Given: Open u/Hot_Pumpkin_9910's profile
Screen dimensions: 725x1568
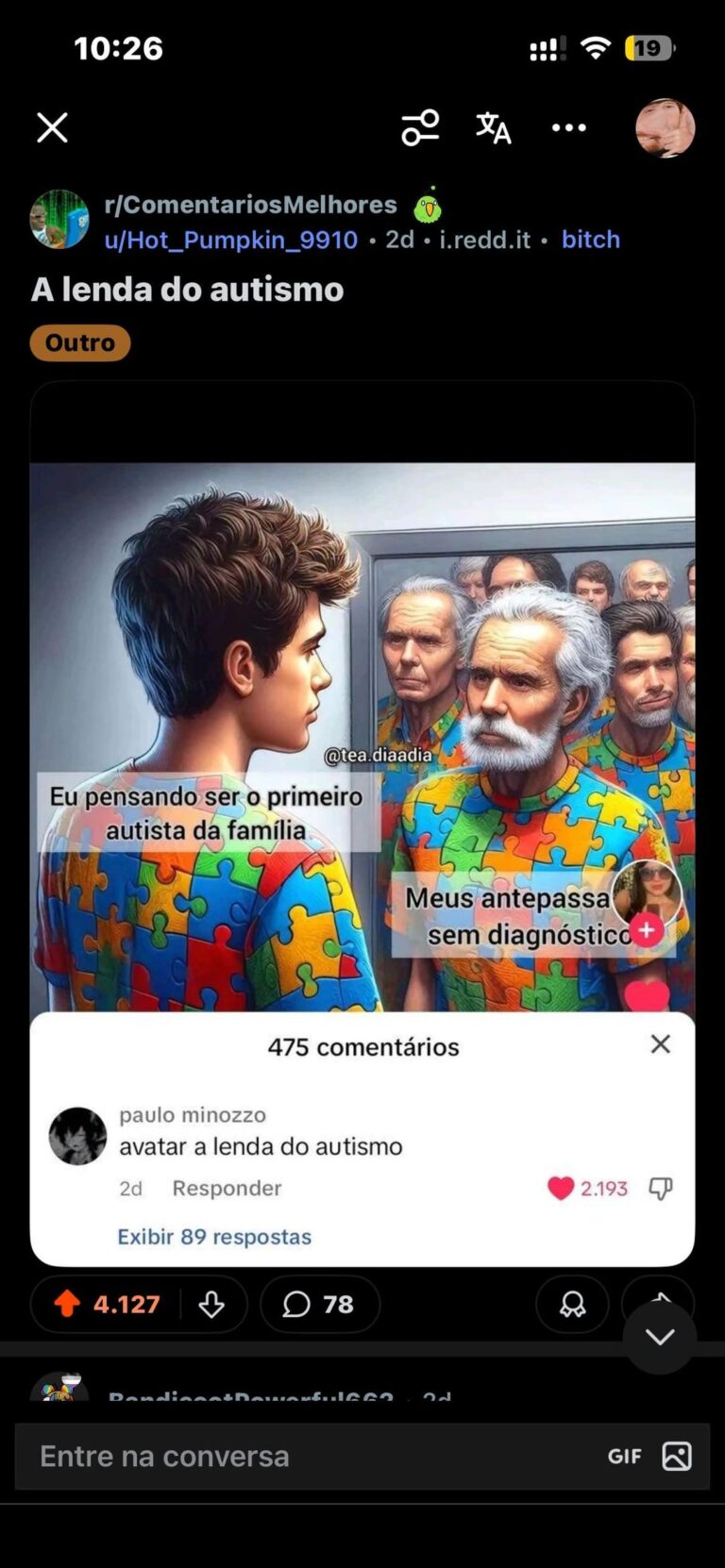Looking at the screenshot, I should (x=231, y=240).
